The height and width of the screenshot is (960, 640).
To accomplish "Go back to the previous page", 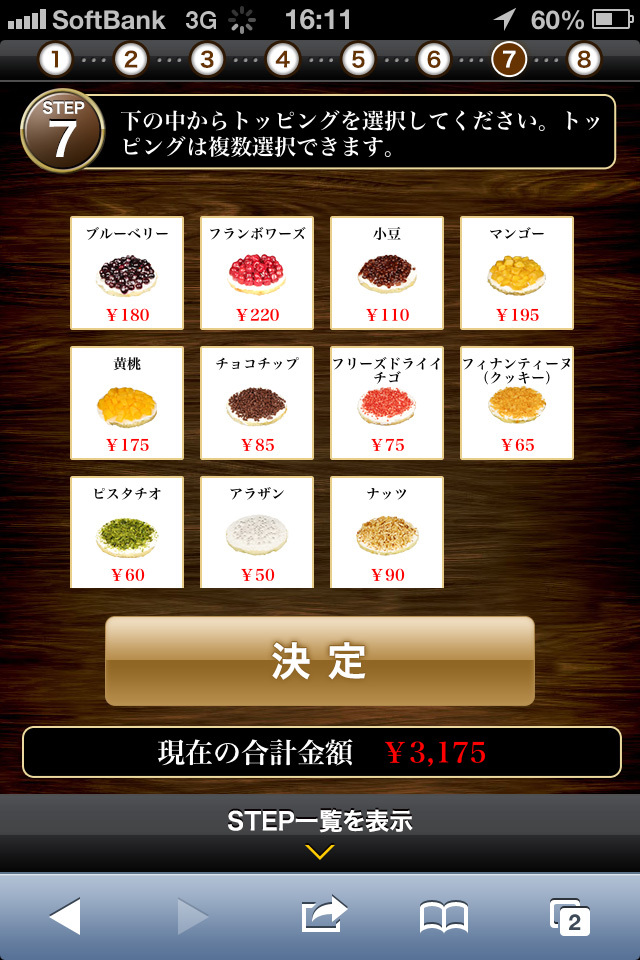I will tap(65, 915).
